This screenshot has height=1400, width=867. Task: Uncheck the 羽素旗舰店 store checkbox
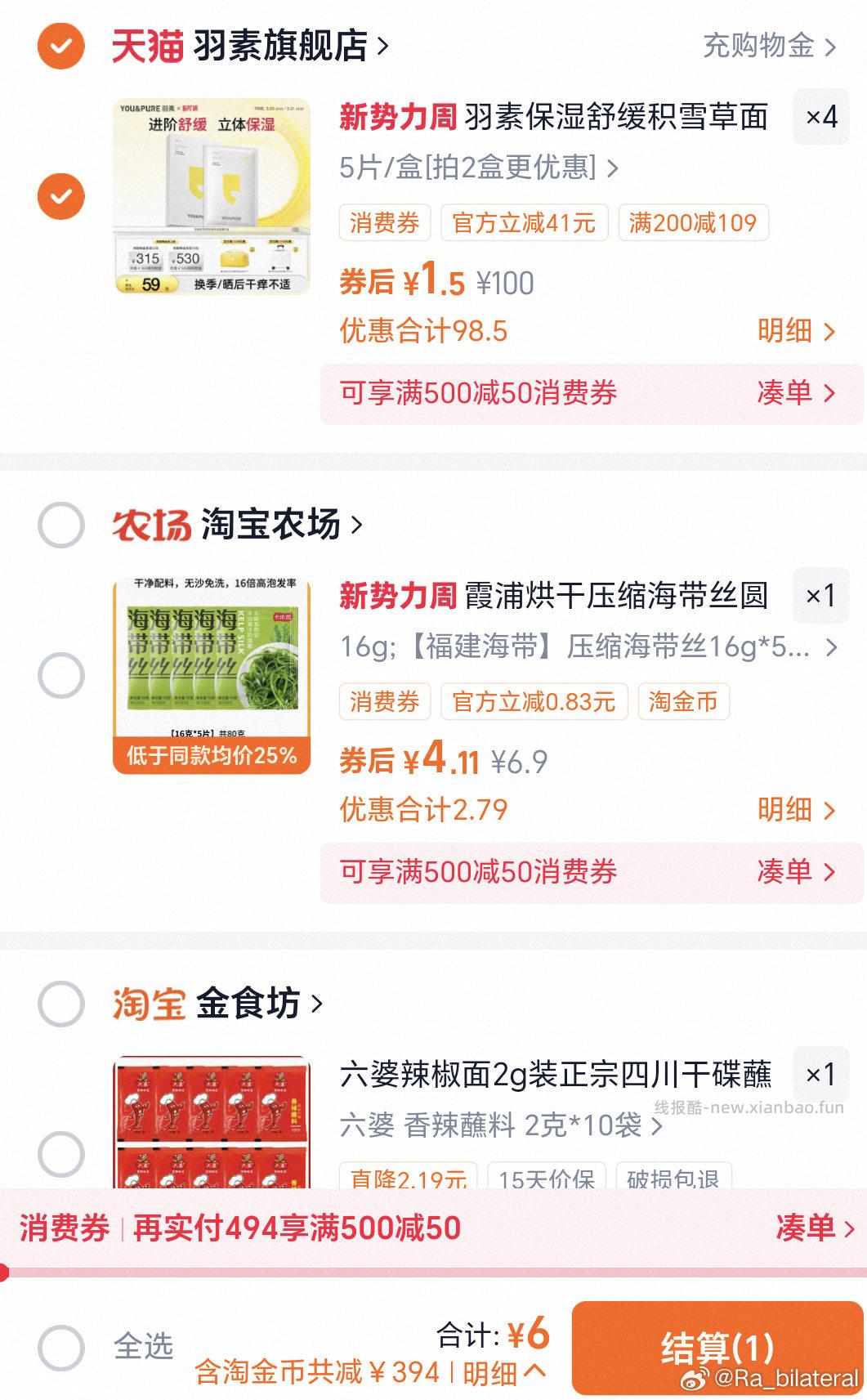pos(61,47)
